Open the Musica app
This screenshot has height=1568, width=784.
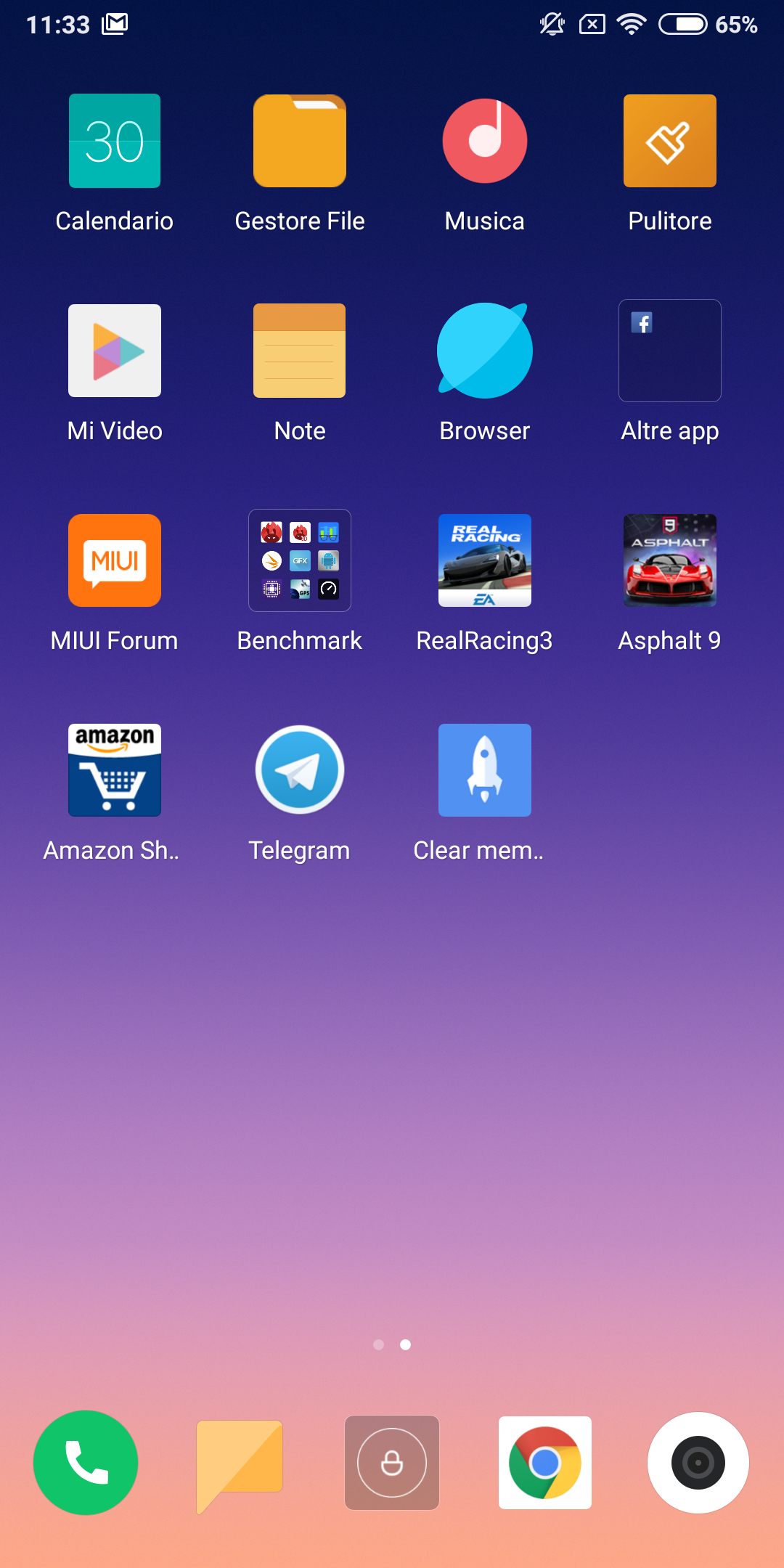(x=484, y=141)
